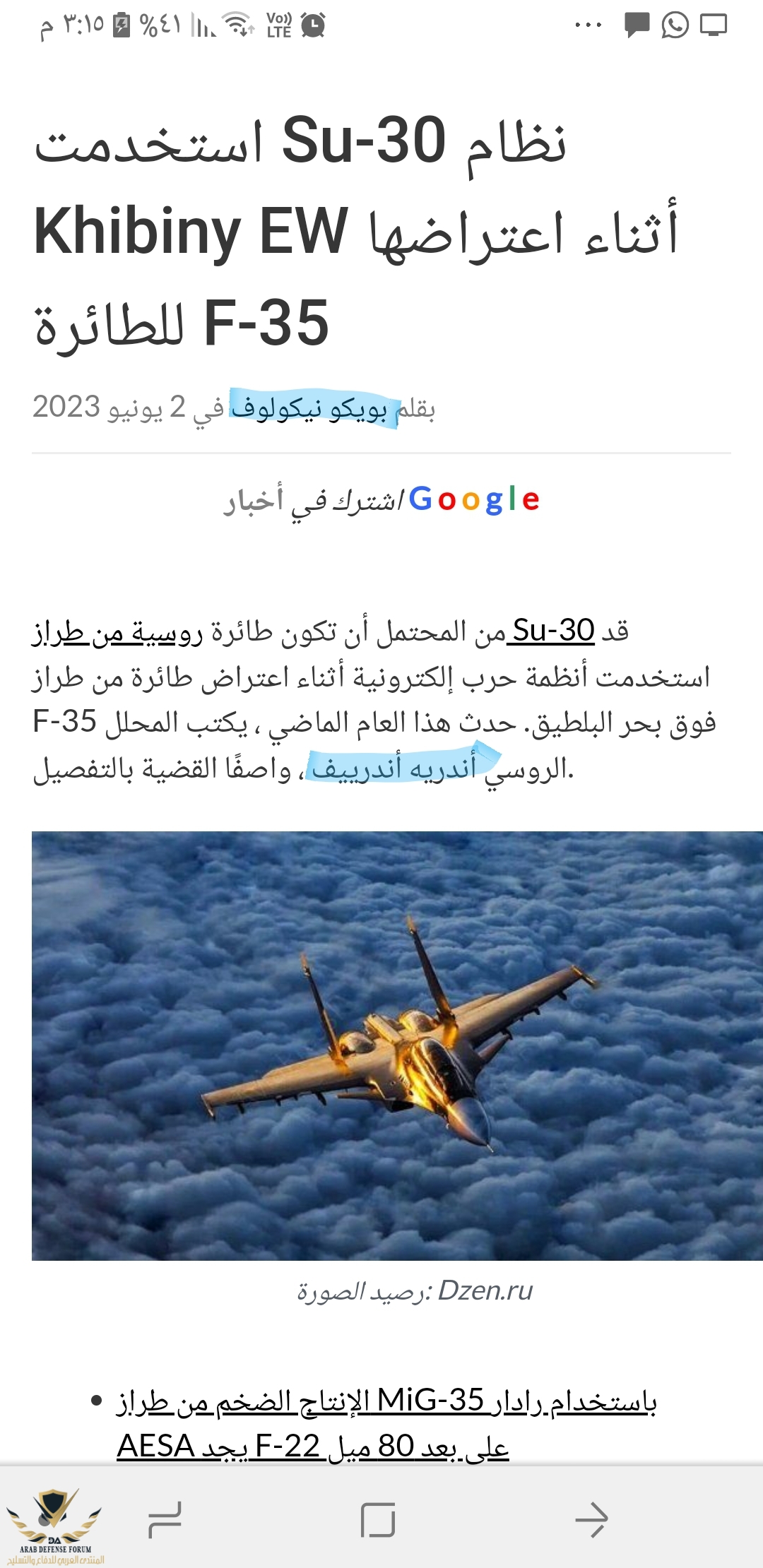
Task: Open author Boyko Nikolov's name in the byline
Action: point(311,409)
